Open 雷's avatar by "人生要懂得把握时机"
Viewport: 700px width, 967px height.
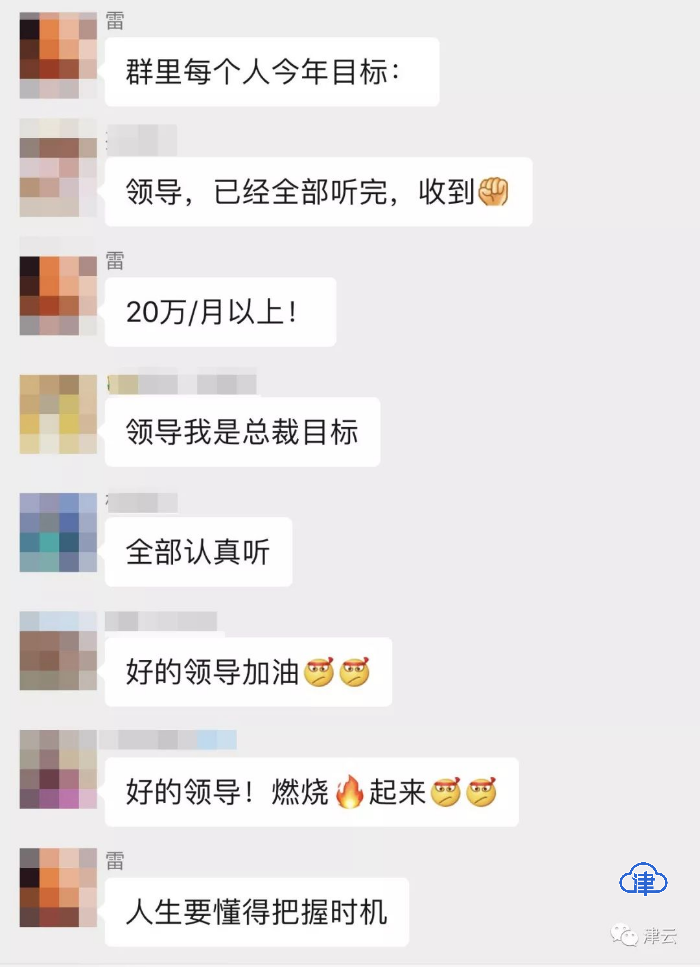58,888
